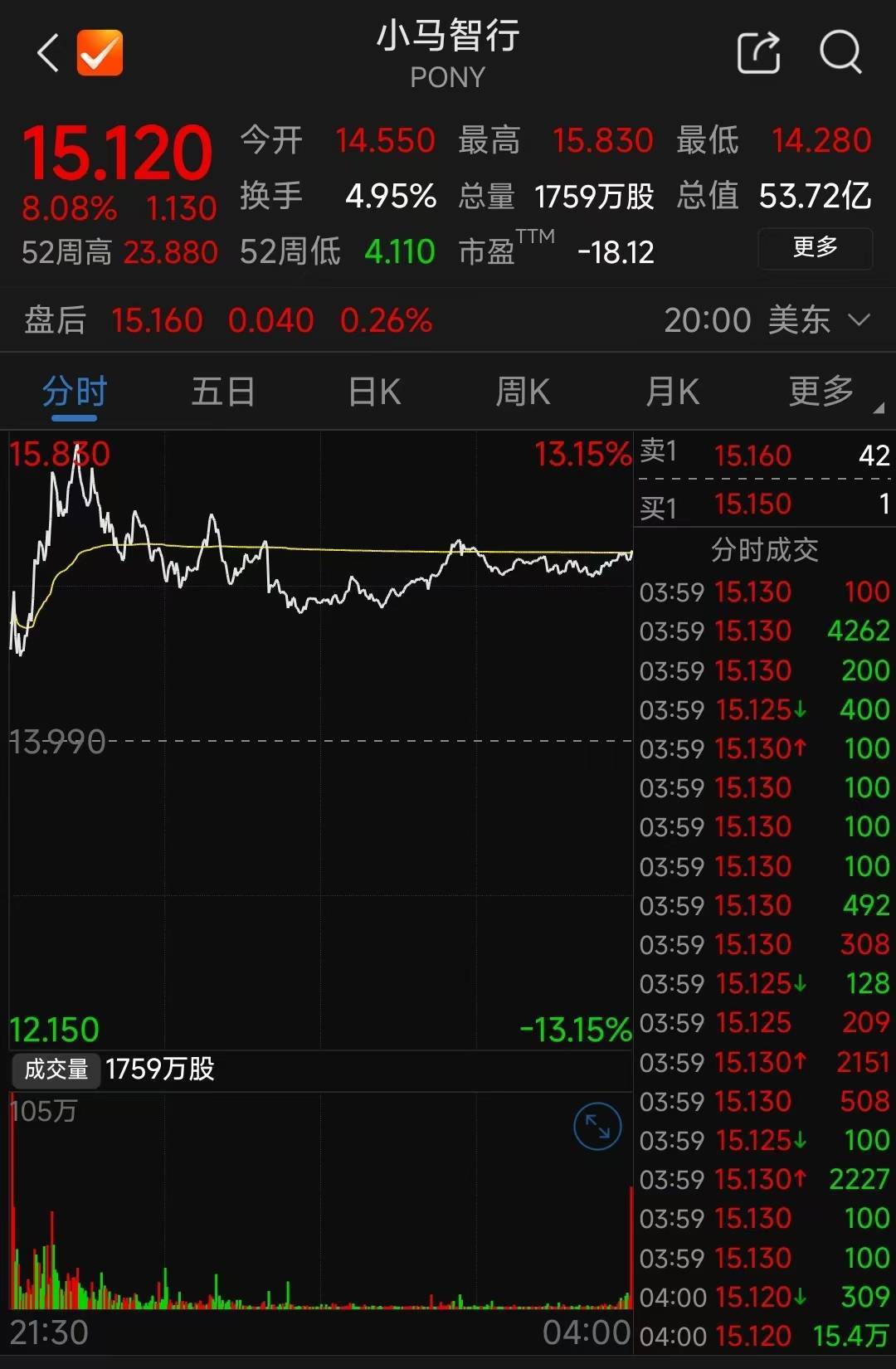The height and width of the screenshot is (1369, 896).
Task: Tap the 13.990 dashed midline on the chart
Action: [332, 741]
